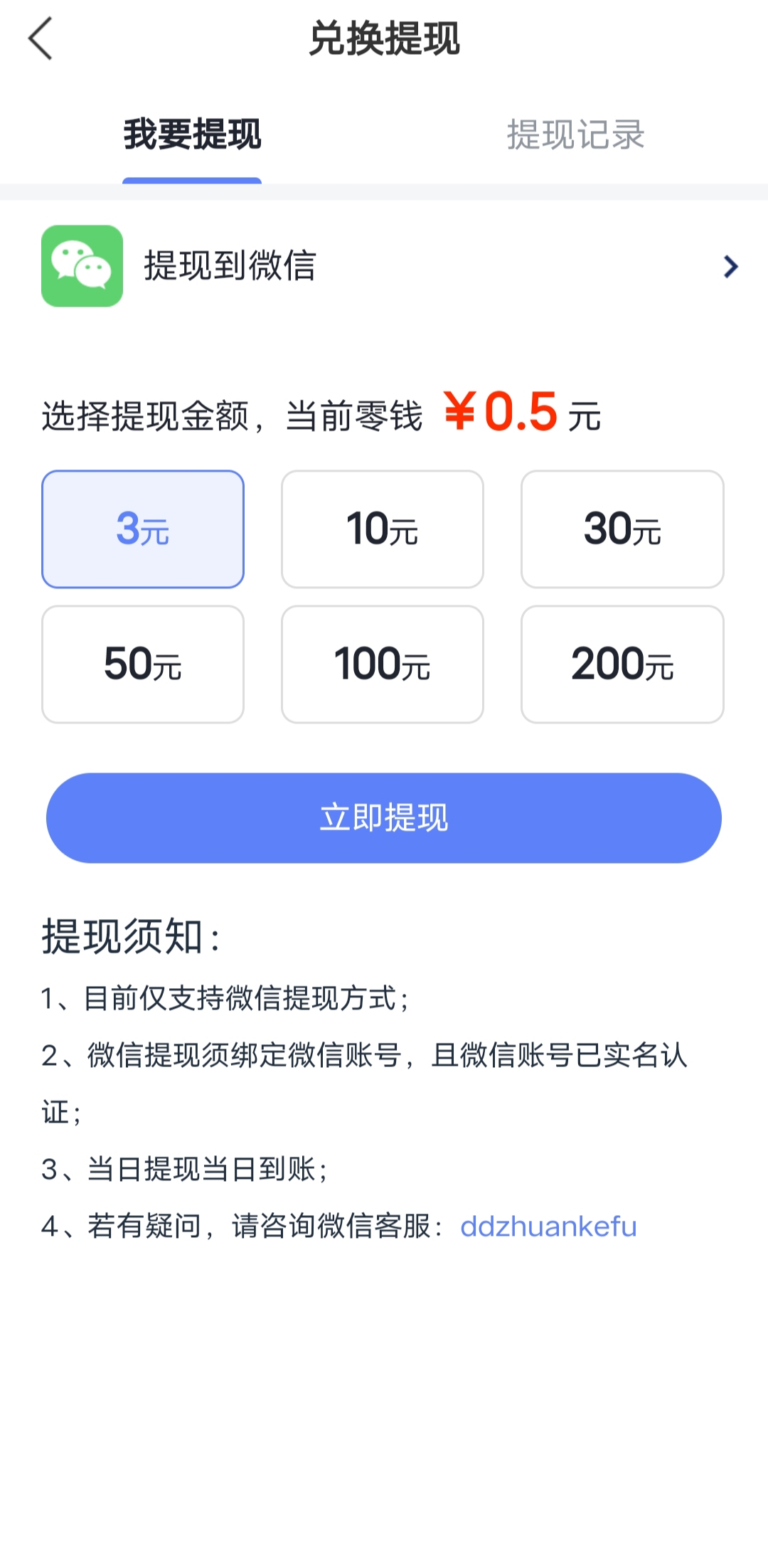Pick the 50元 amount option
The image size is (768, 1568).
143,664
